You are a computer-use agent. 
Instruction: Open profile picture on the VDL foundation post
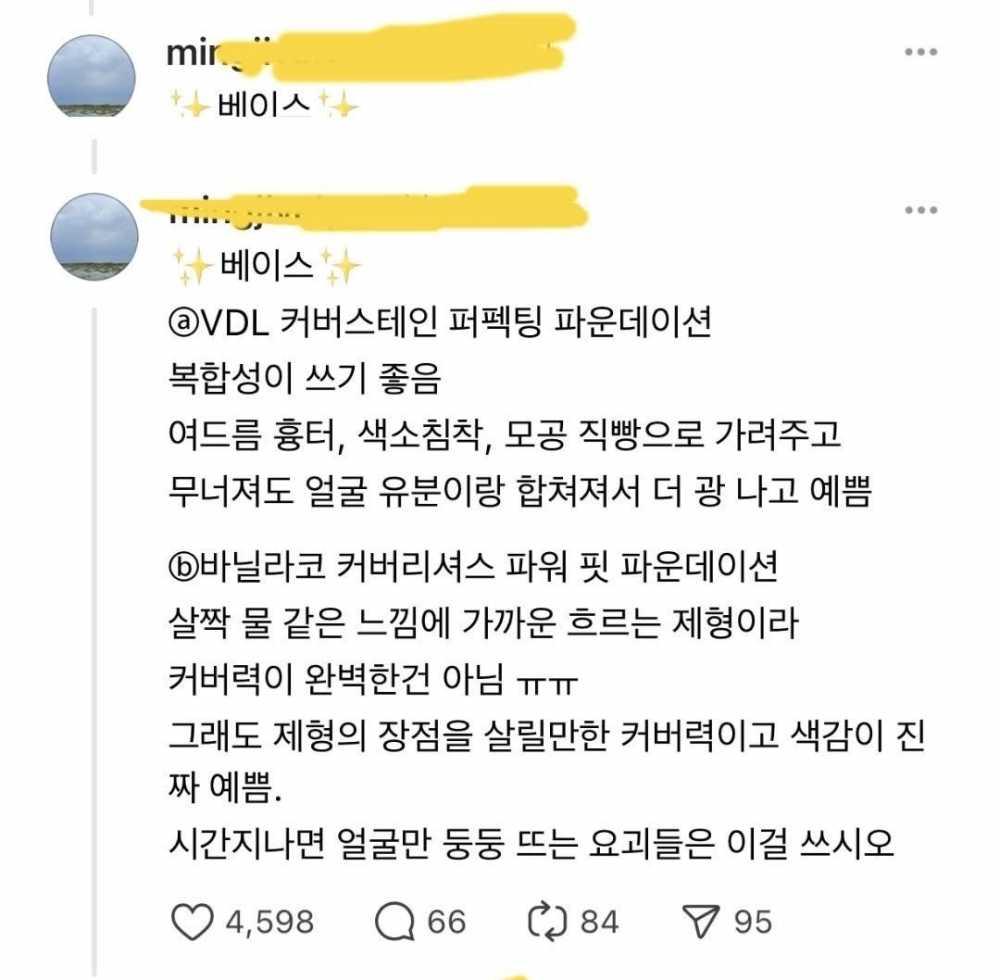93,237
